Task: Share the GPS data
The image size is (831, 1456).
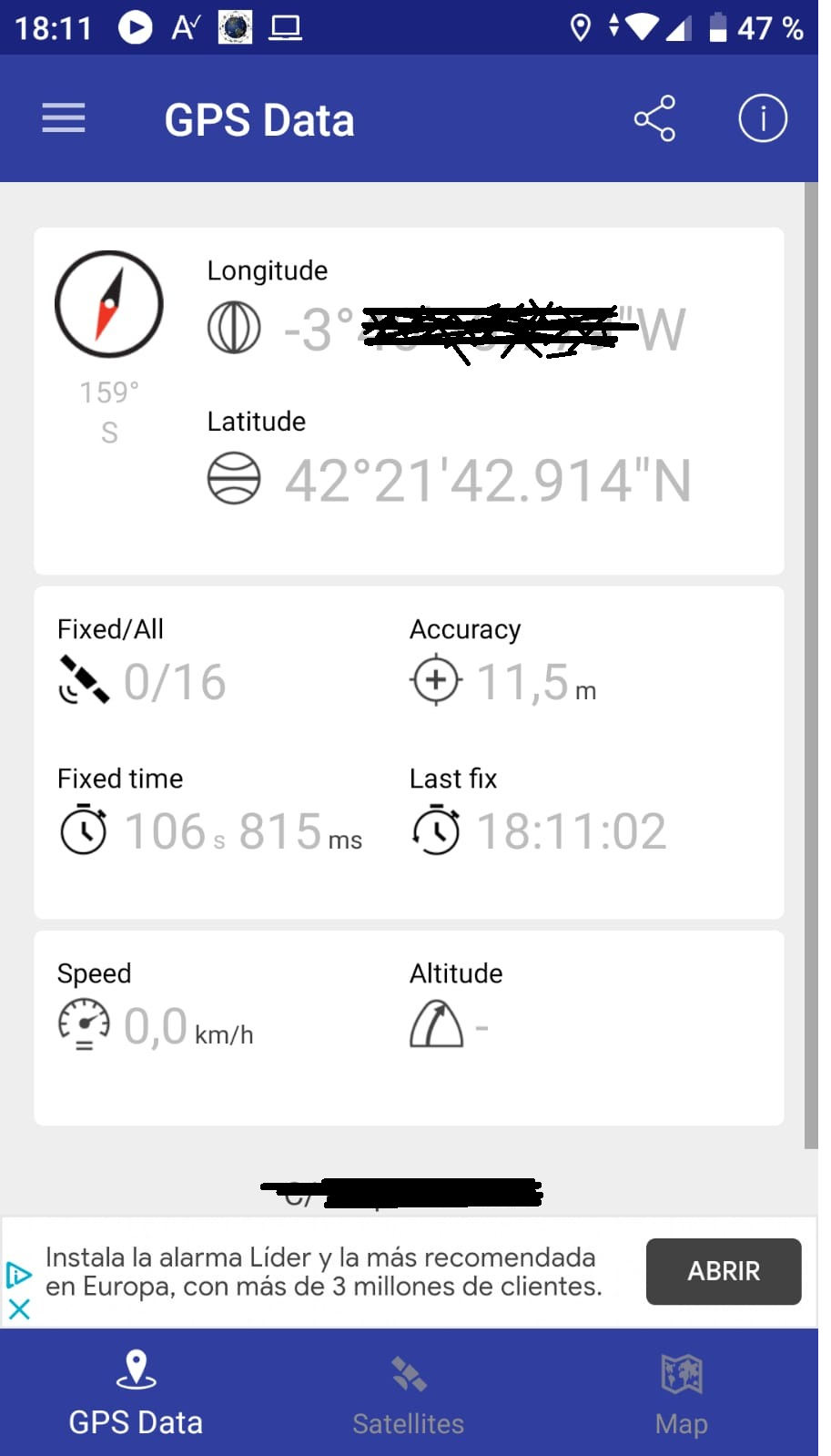Action: 654,118
